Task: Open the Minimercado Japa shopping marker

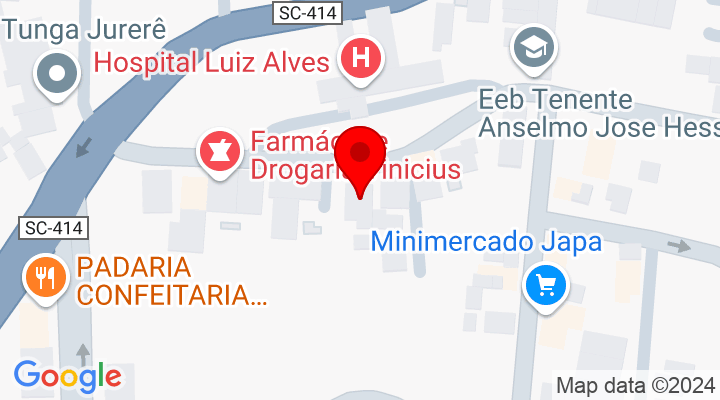Action: pos(546,287)
